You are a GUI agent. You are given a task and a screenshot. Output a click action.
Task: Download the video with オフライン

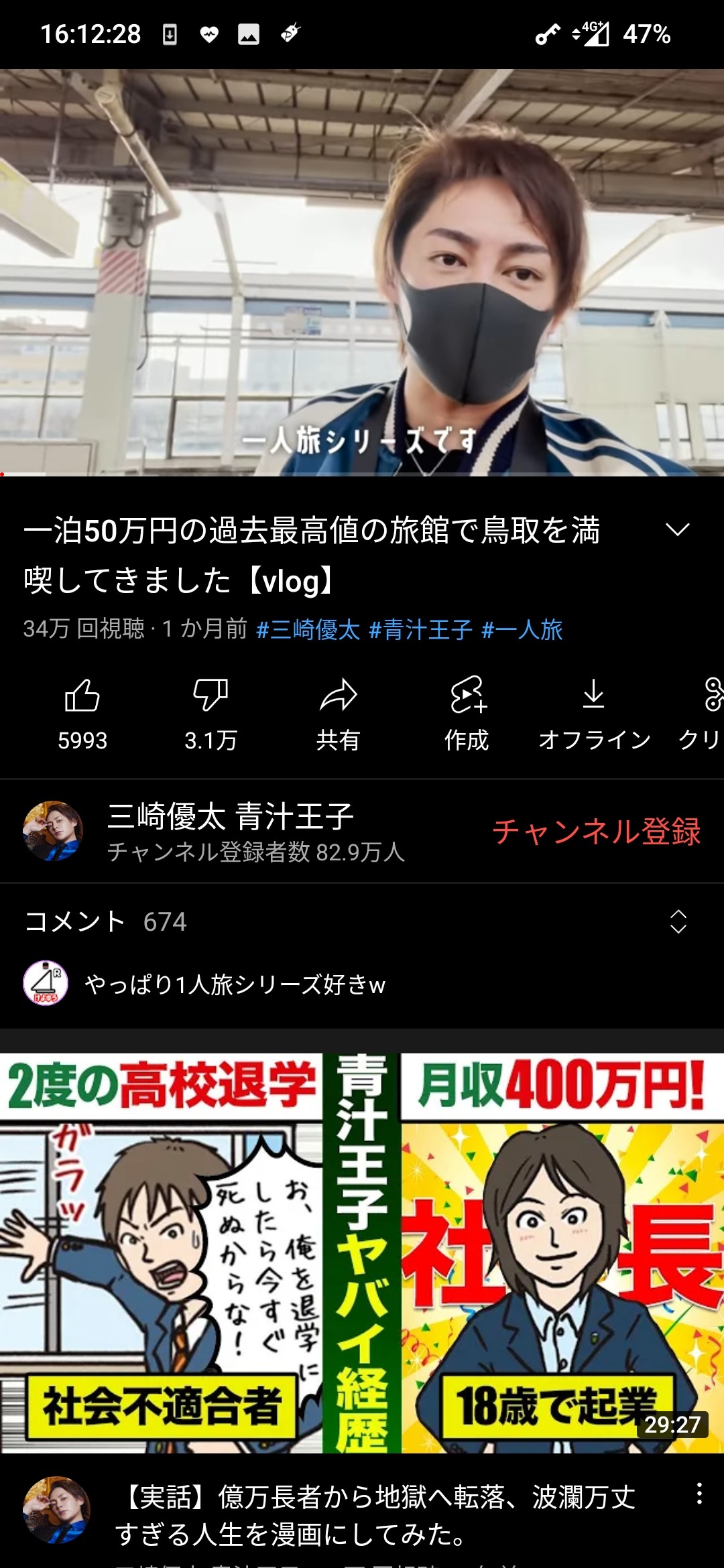coord(594,713)
